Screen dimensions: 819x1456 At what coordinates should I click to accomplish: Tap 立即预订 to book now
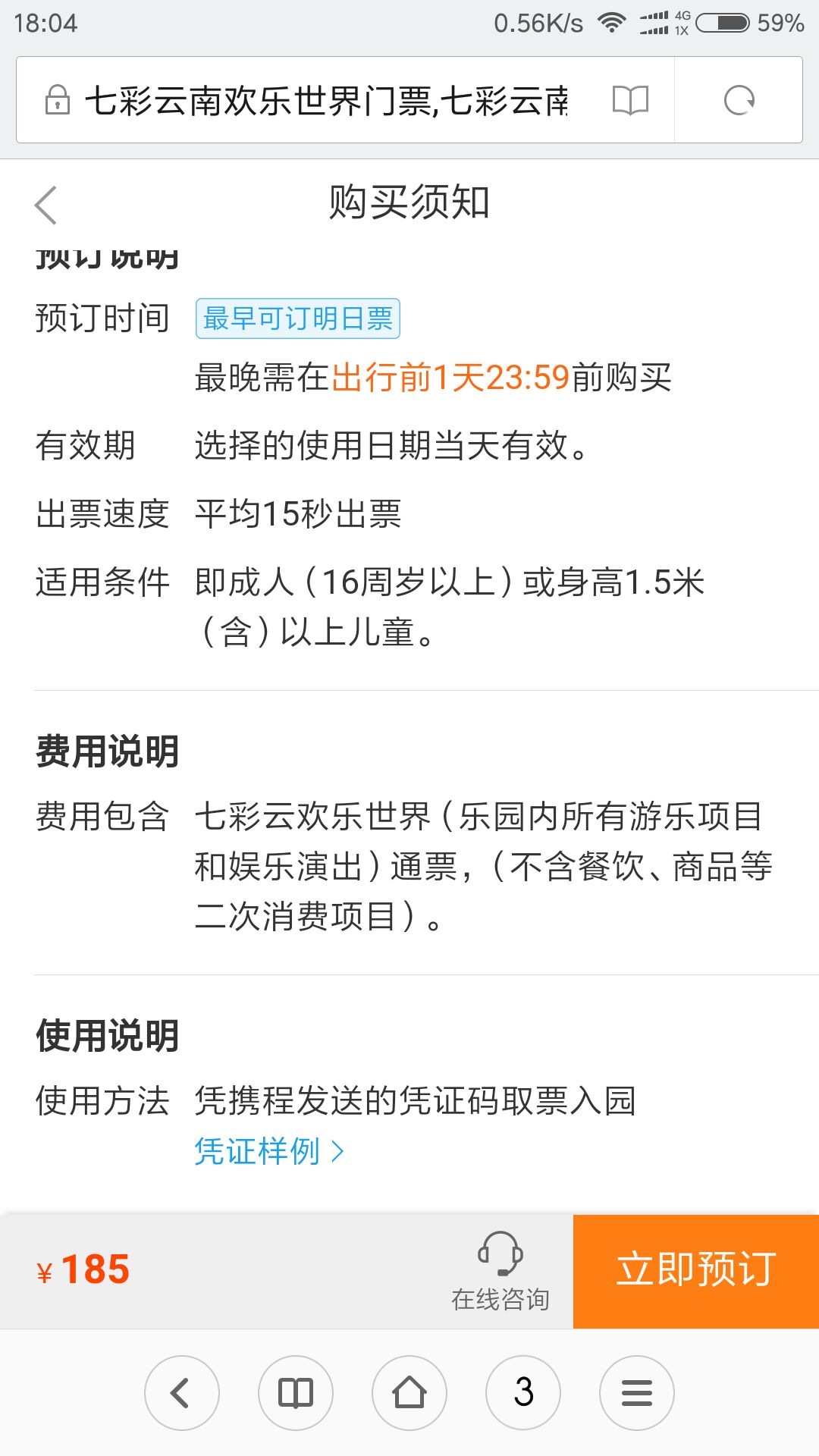(x=696, y=1272)
